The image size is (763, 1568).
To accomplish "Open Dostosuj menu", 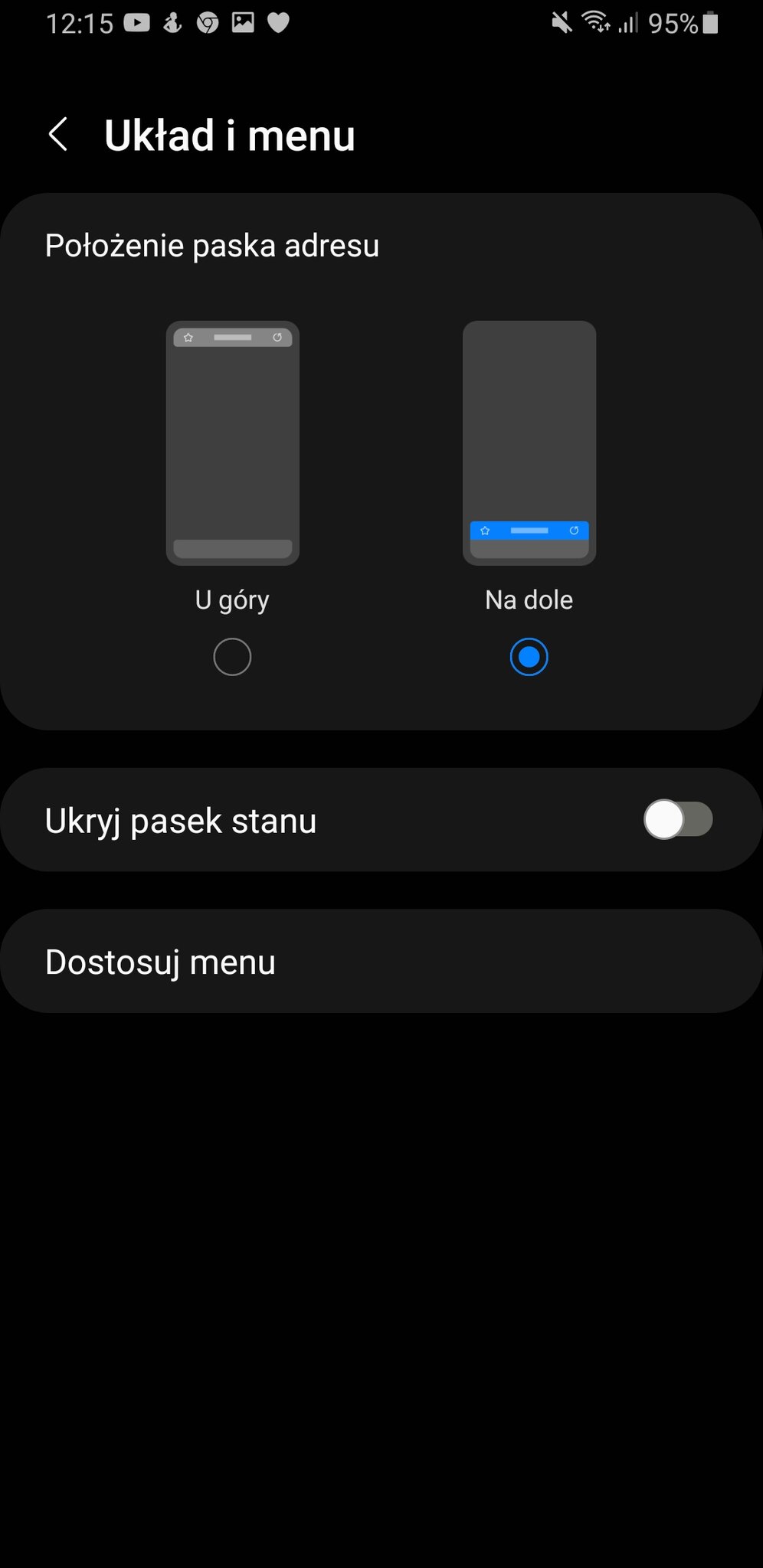I will [381, 962].
